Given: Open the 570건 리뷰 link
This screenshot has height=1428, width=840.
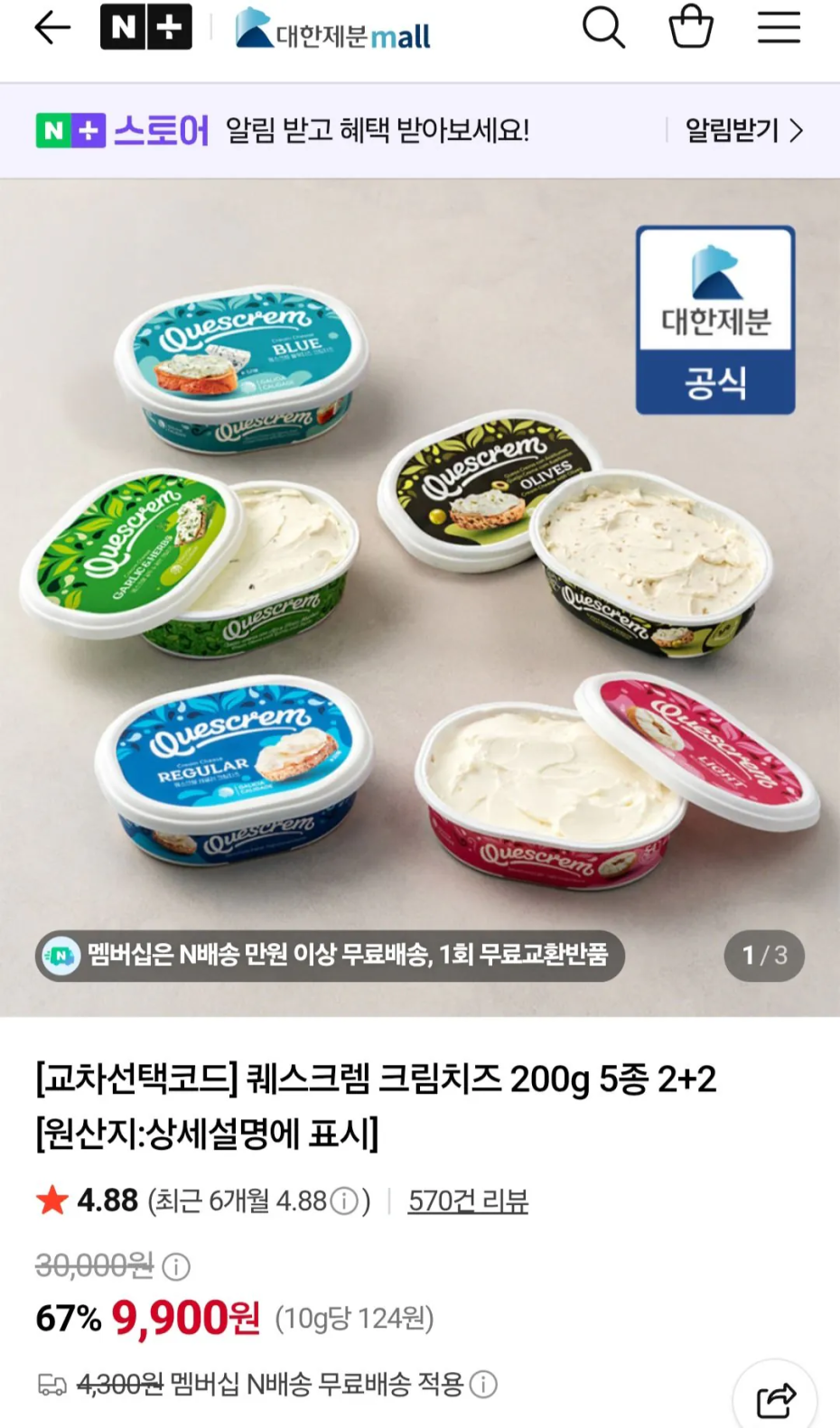Looking at the screenshot, I should 468,1200.
